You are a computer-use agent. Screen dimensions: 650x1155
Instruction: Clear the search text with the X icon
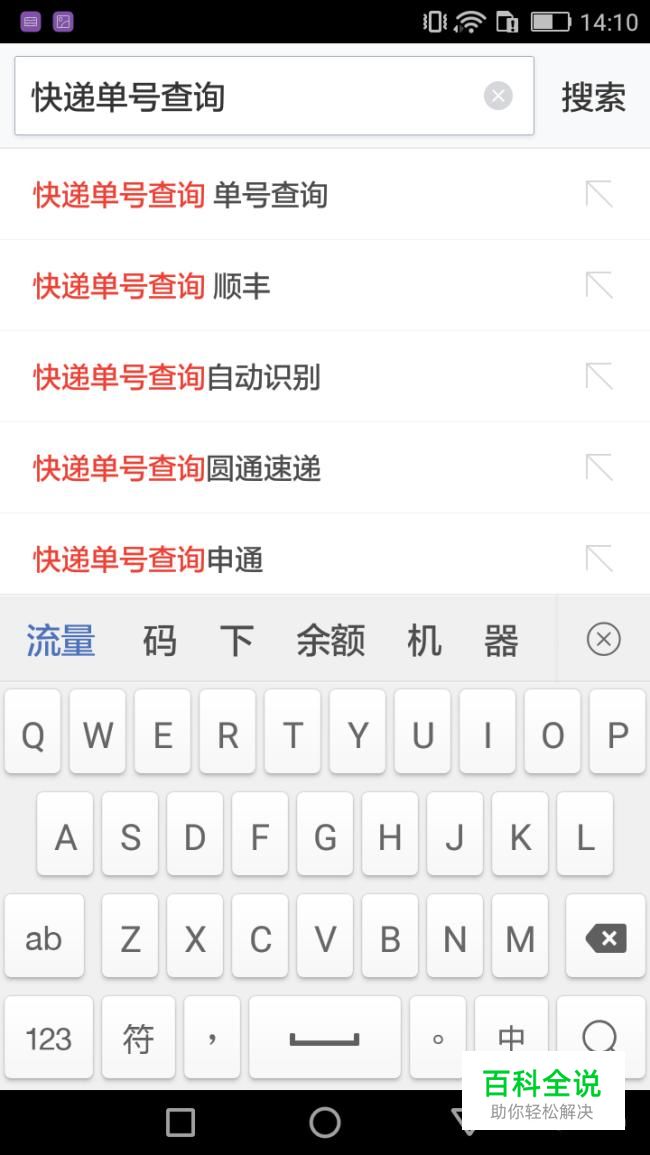pos(498,96)
